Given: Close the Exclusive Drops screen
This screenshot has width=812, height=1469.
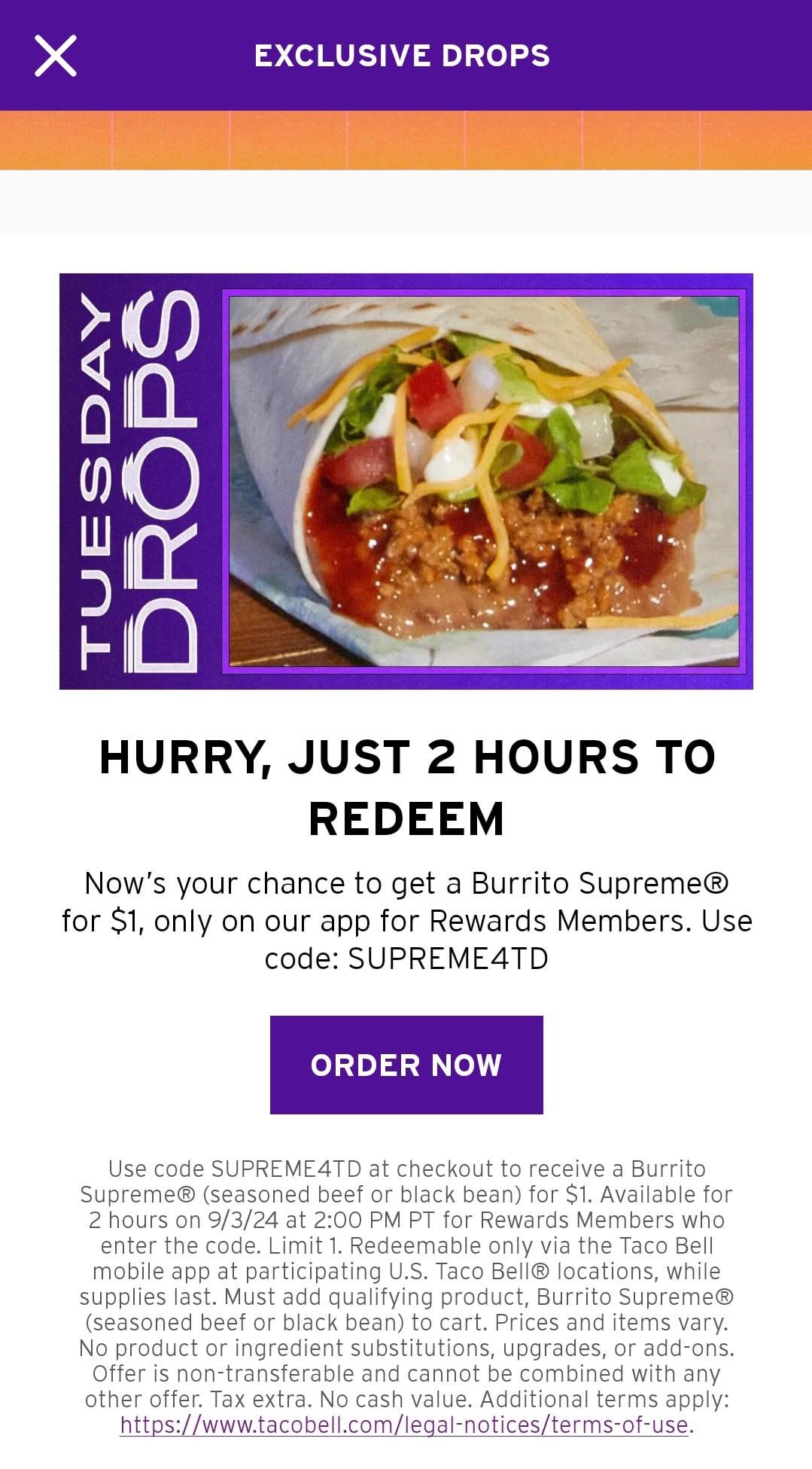Looking at the screenshot, I should click(x=55, y=56).
